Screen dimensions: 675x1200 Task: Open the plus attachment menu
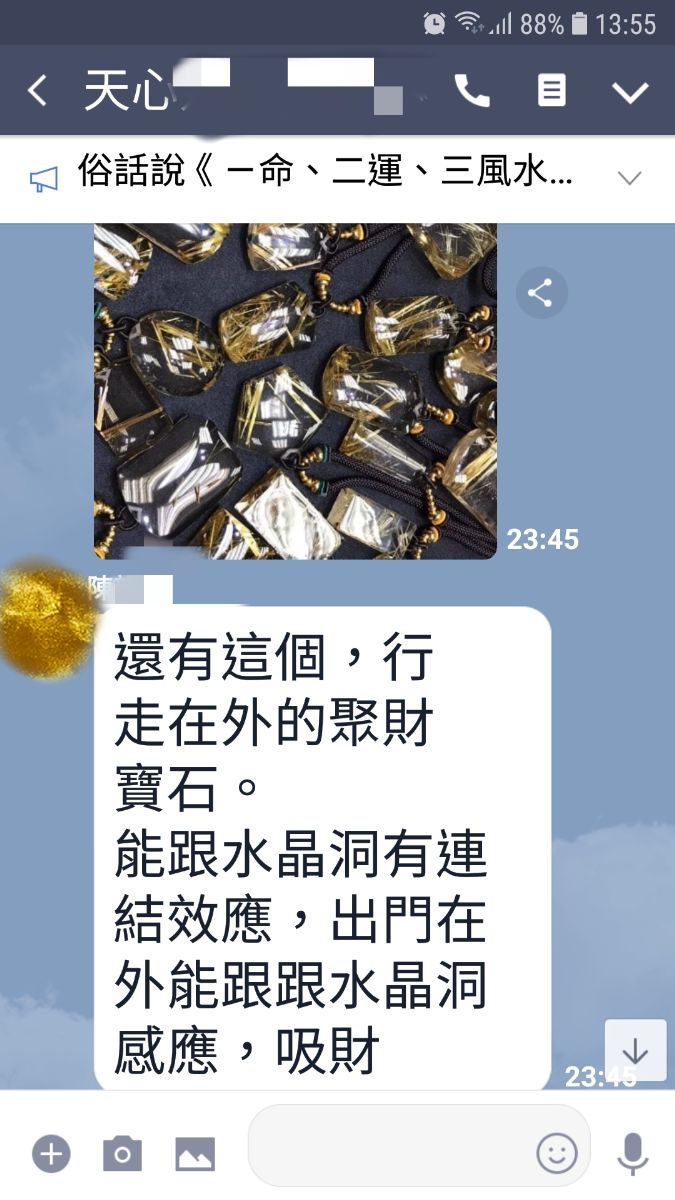(51, 1154)
